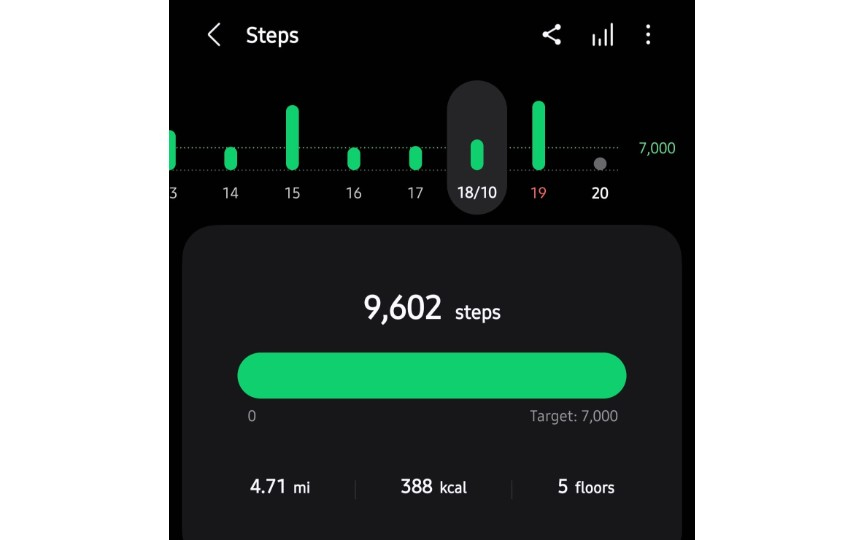Image resolution: width=864 pixels, height=540 pixels.
Task: Open the overflow menu
Action: (x=648, y=35)
